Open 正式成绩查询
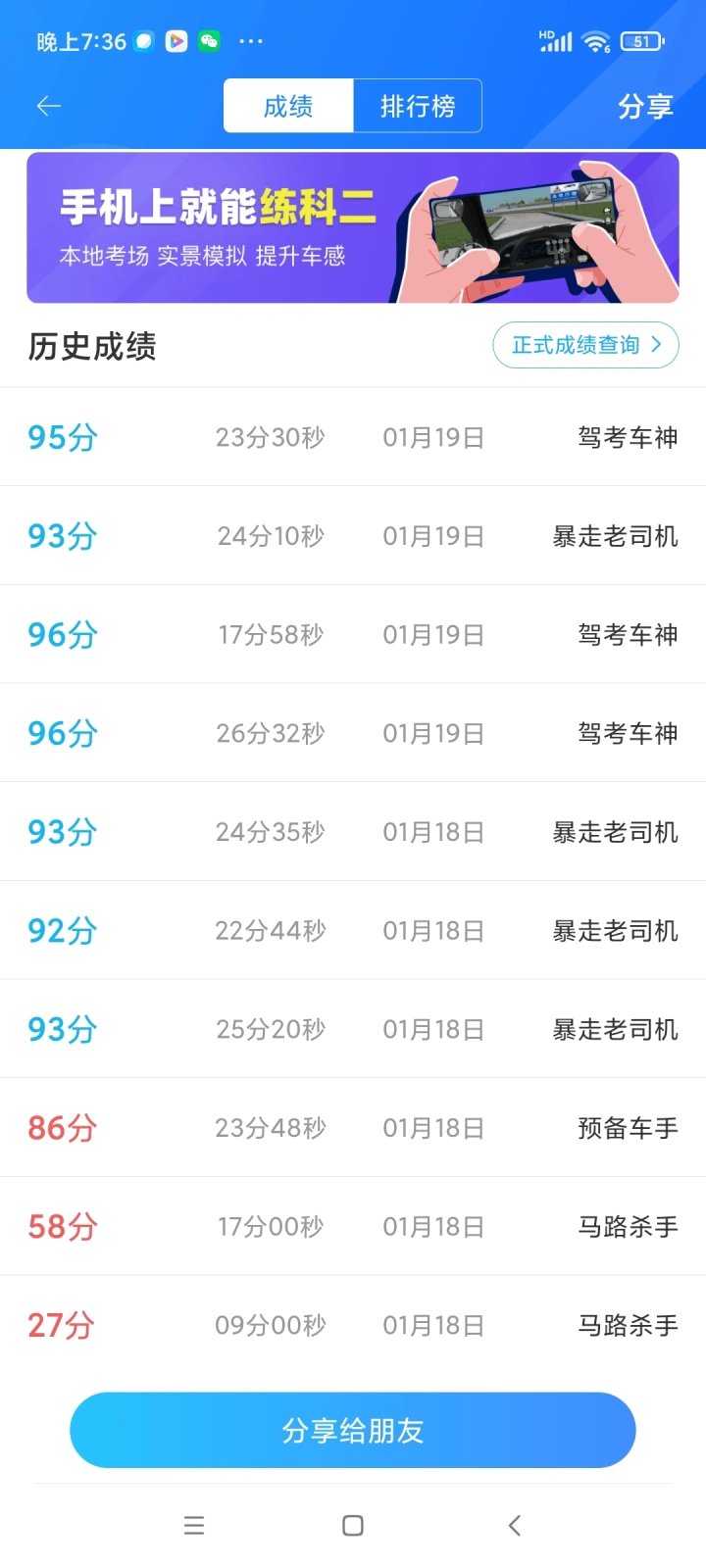The width and height of the screenshot is (706, 1568). coord(585,345)
